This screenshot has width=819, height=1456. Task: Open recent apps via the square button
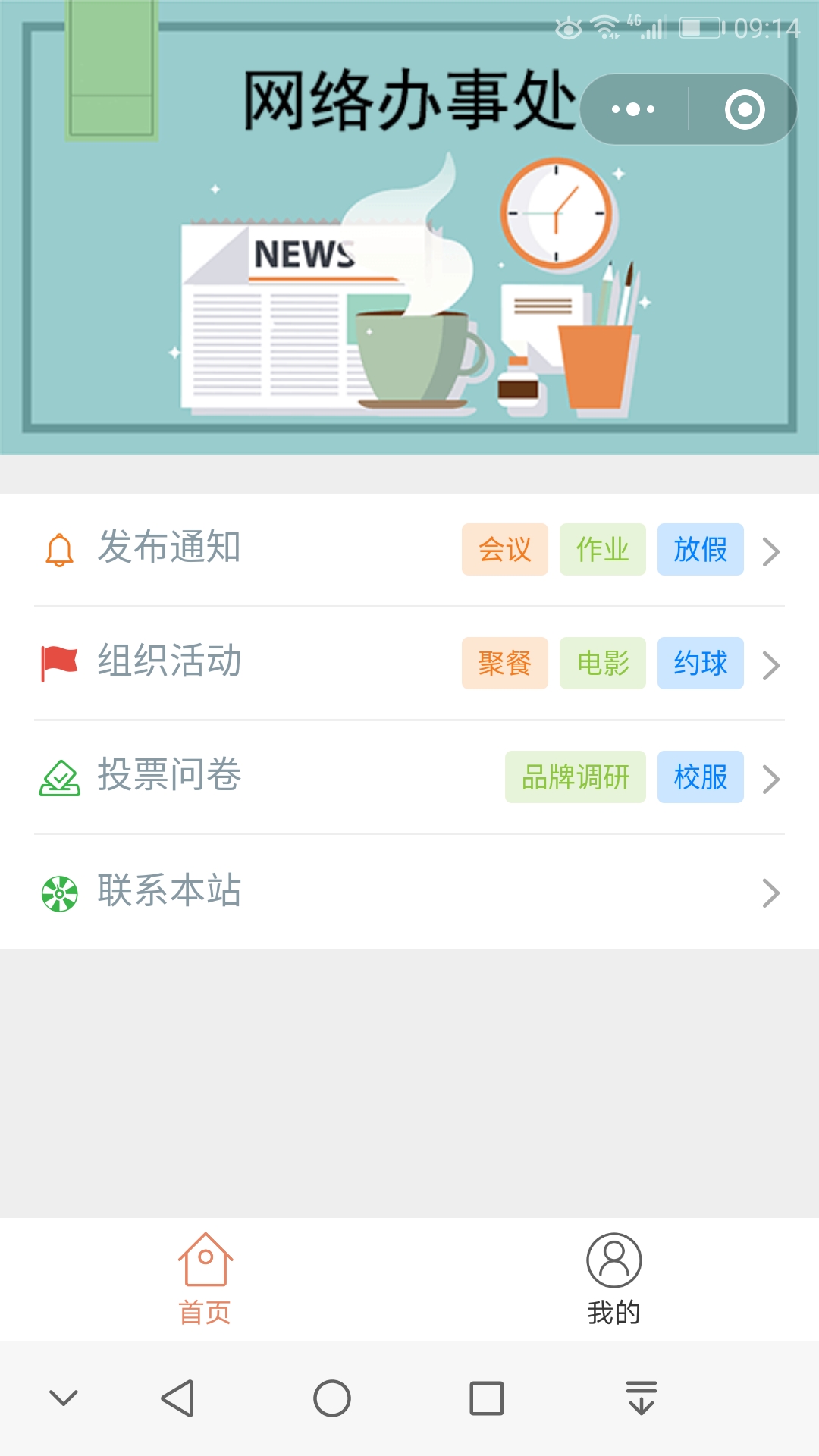point(487,1398)
